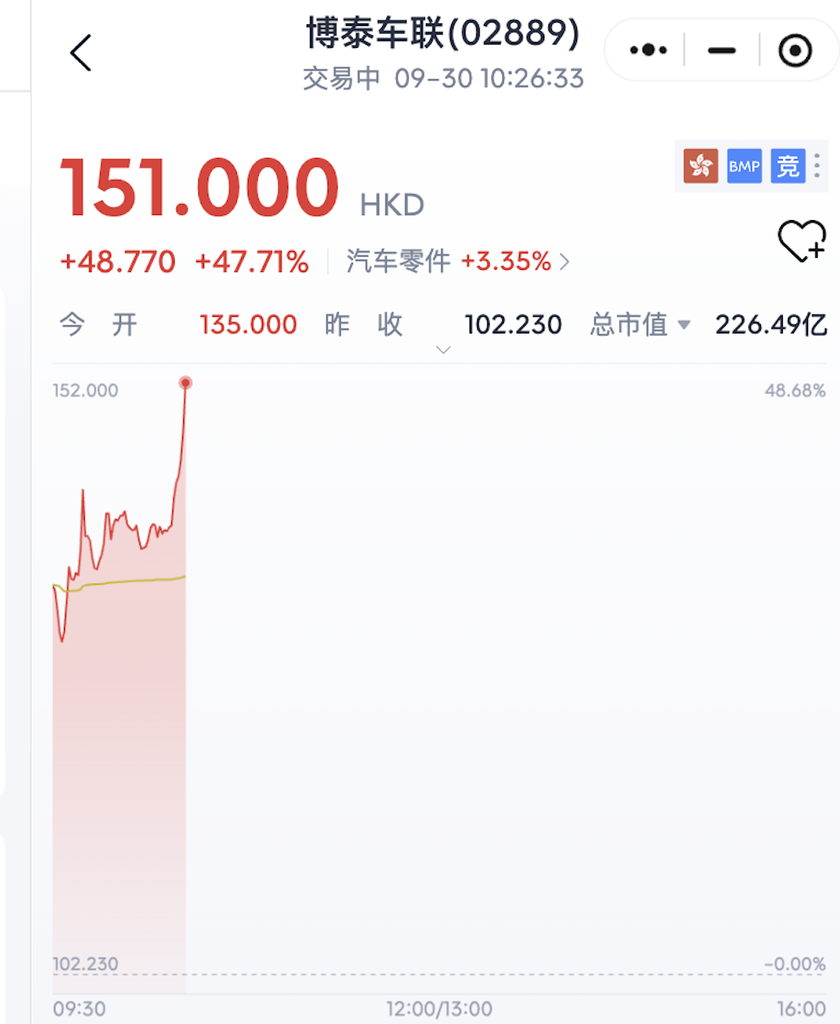Close the mini program with the circle button
Screen dimensions: 840x1024
point(795,50)
